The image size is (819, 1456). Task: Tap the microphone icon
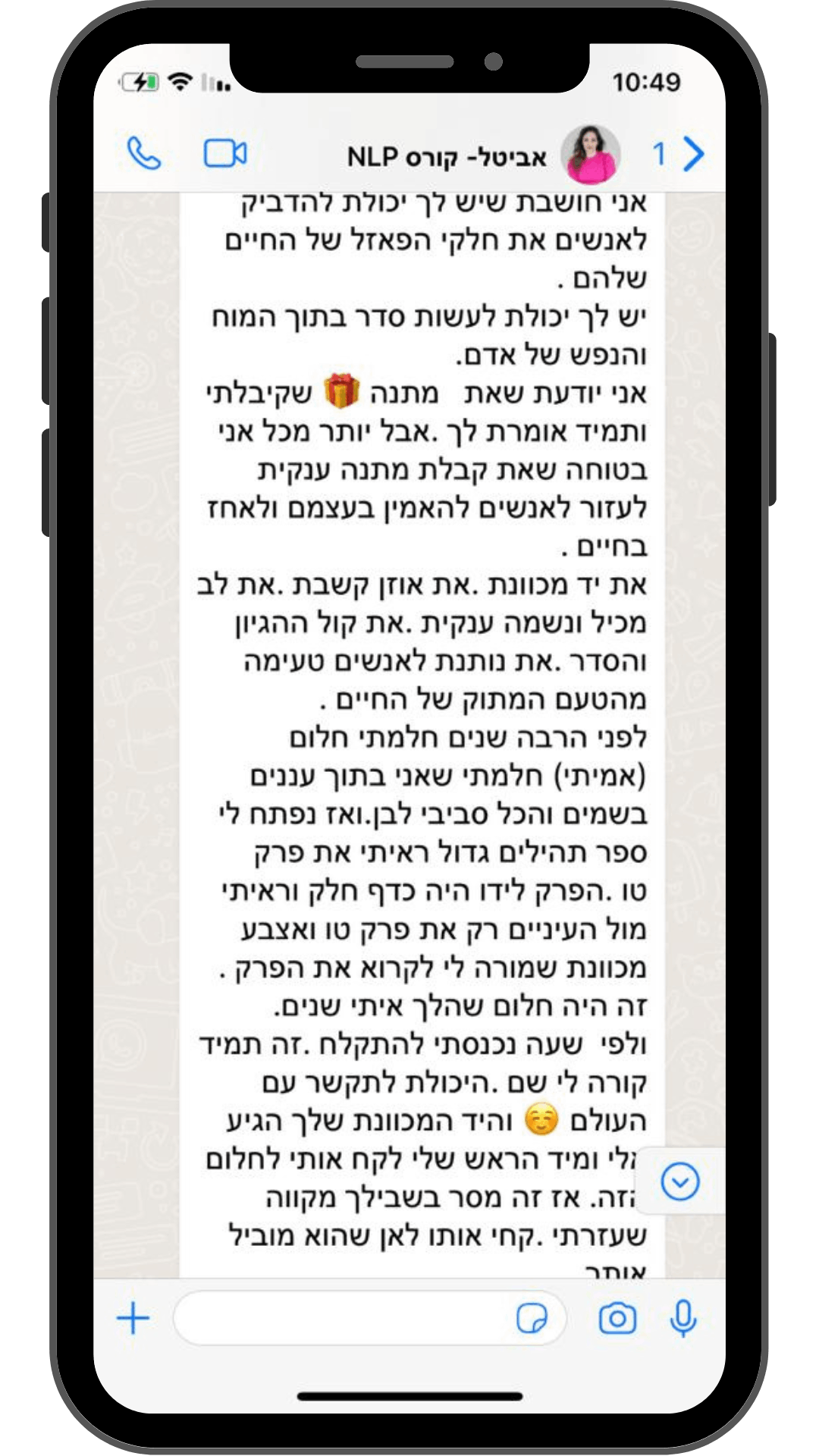[x=683, y=1318]
